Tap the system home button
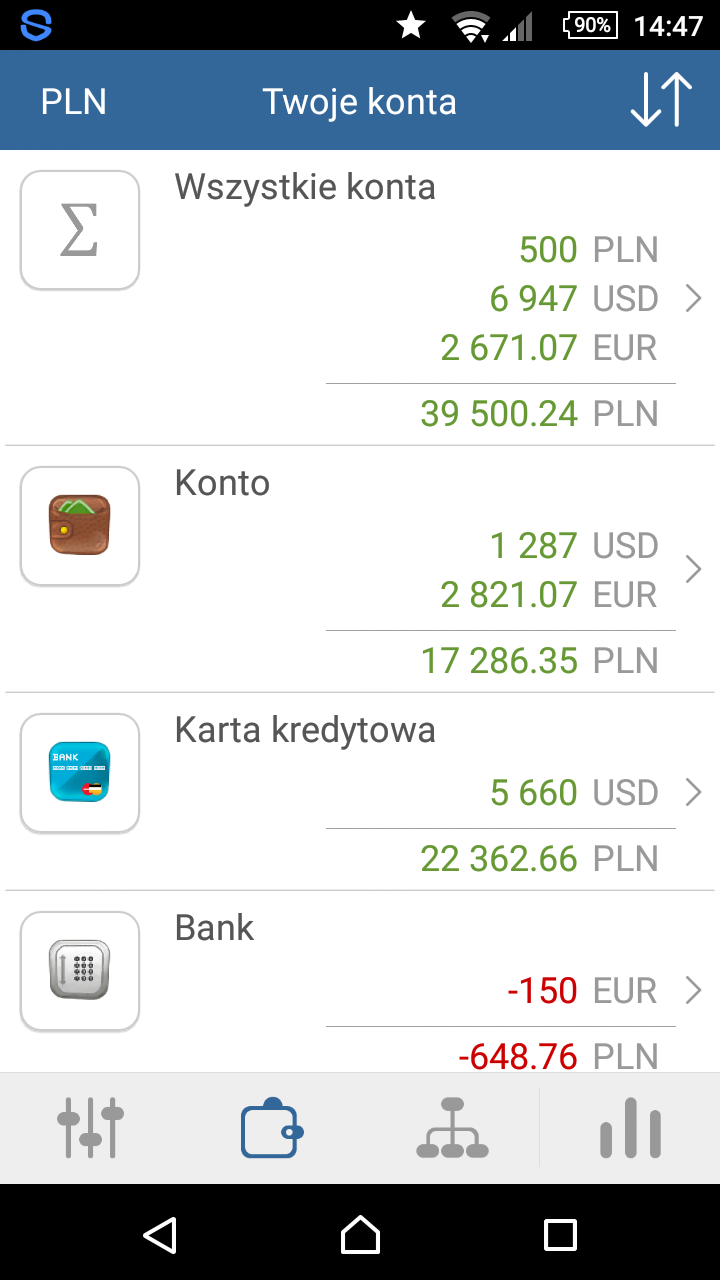Screen dimensions: 720x1280 [360, 1235]
